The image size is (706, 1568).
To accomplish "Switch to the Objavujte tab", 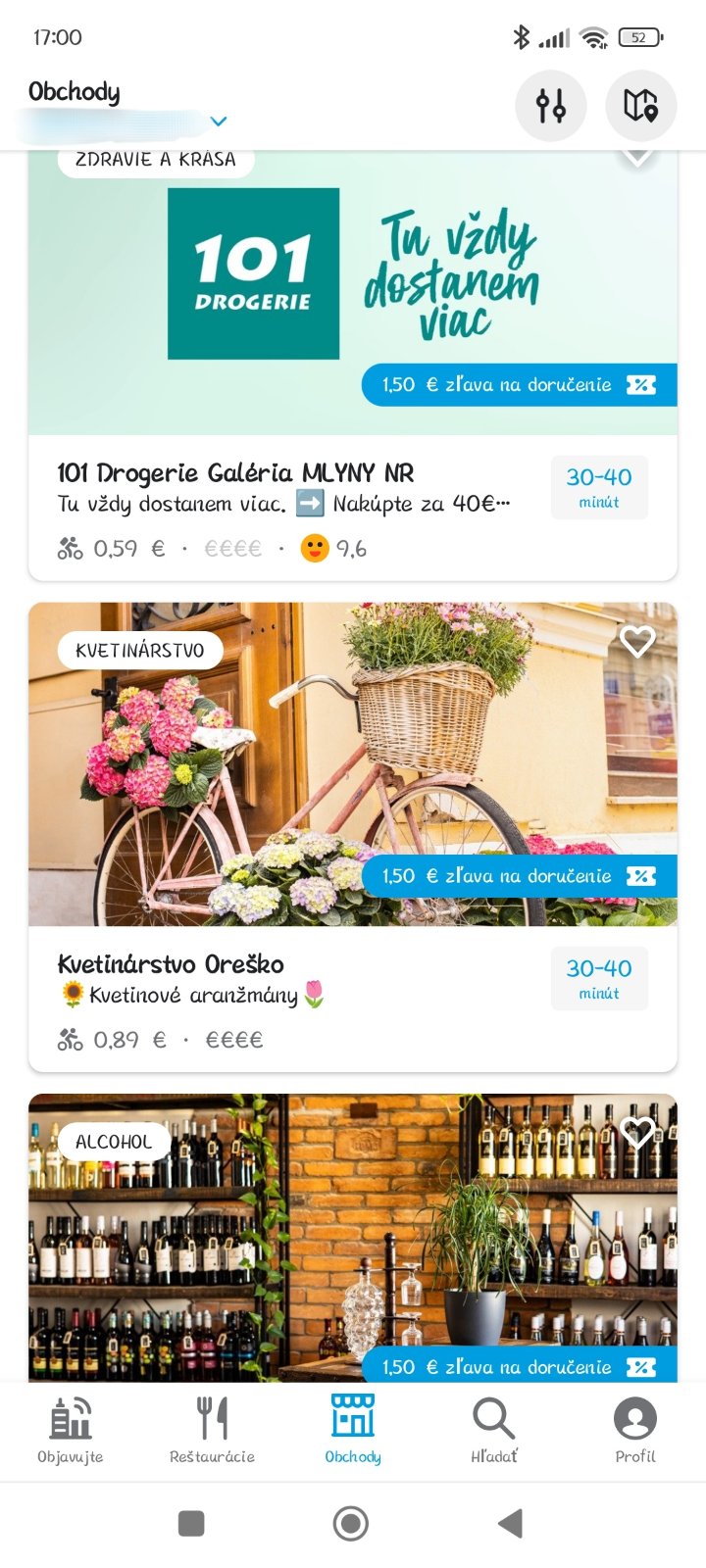I will [x=71, y=1430].
